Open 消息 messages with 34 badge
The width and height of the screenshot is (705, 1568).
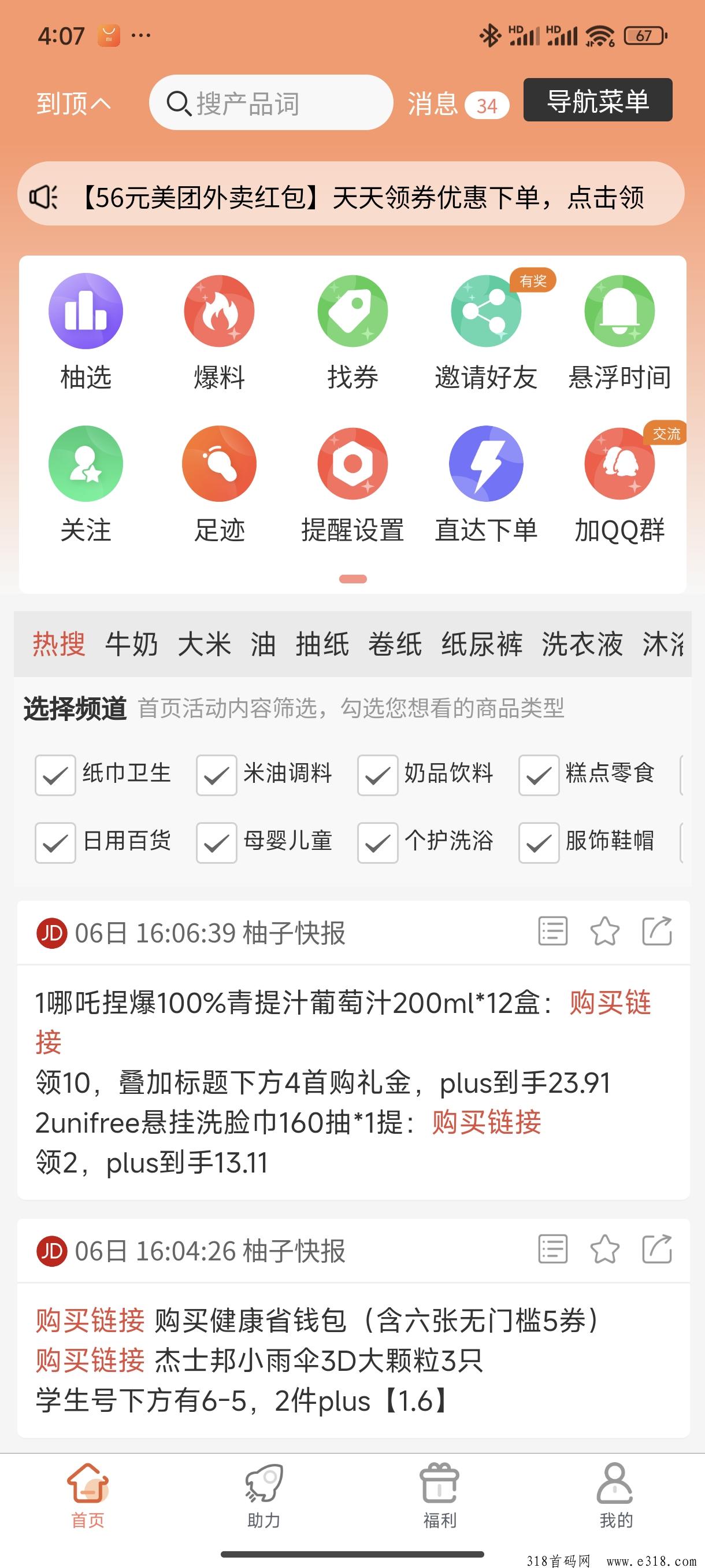pos(458,105)
